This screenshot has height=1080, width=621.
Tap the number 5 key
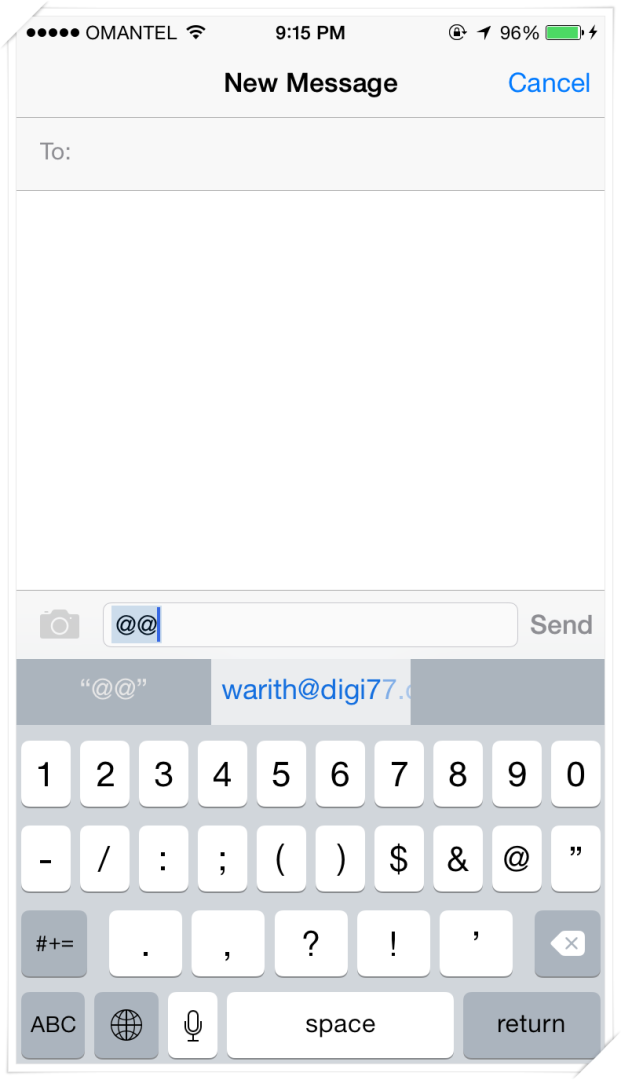point(281,774)
